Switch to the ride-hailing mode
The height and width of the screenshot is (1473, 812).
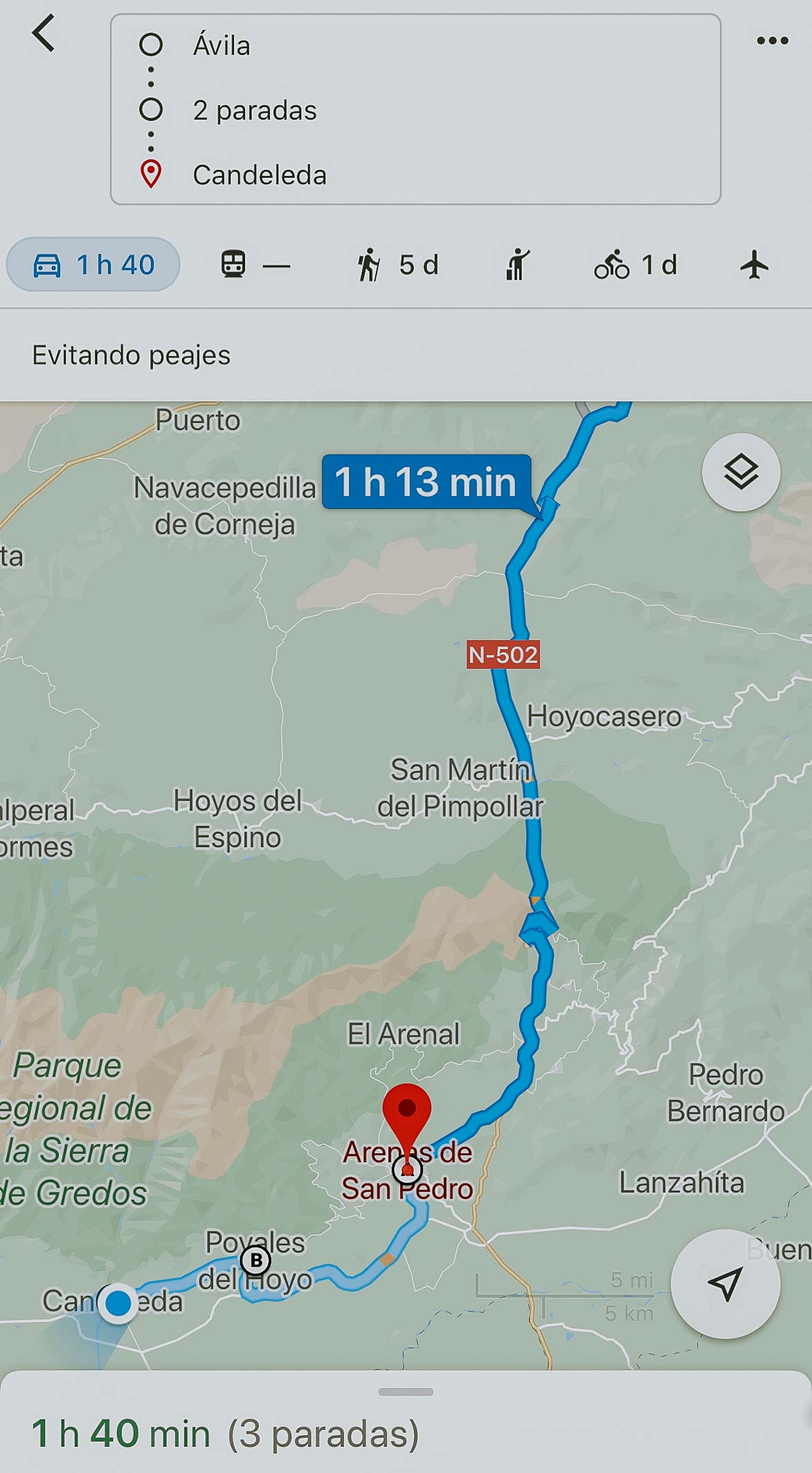[x=516, y=264]
